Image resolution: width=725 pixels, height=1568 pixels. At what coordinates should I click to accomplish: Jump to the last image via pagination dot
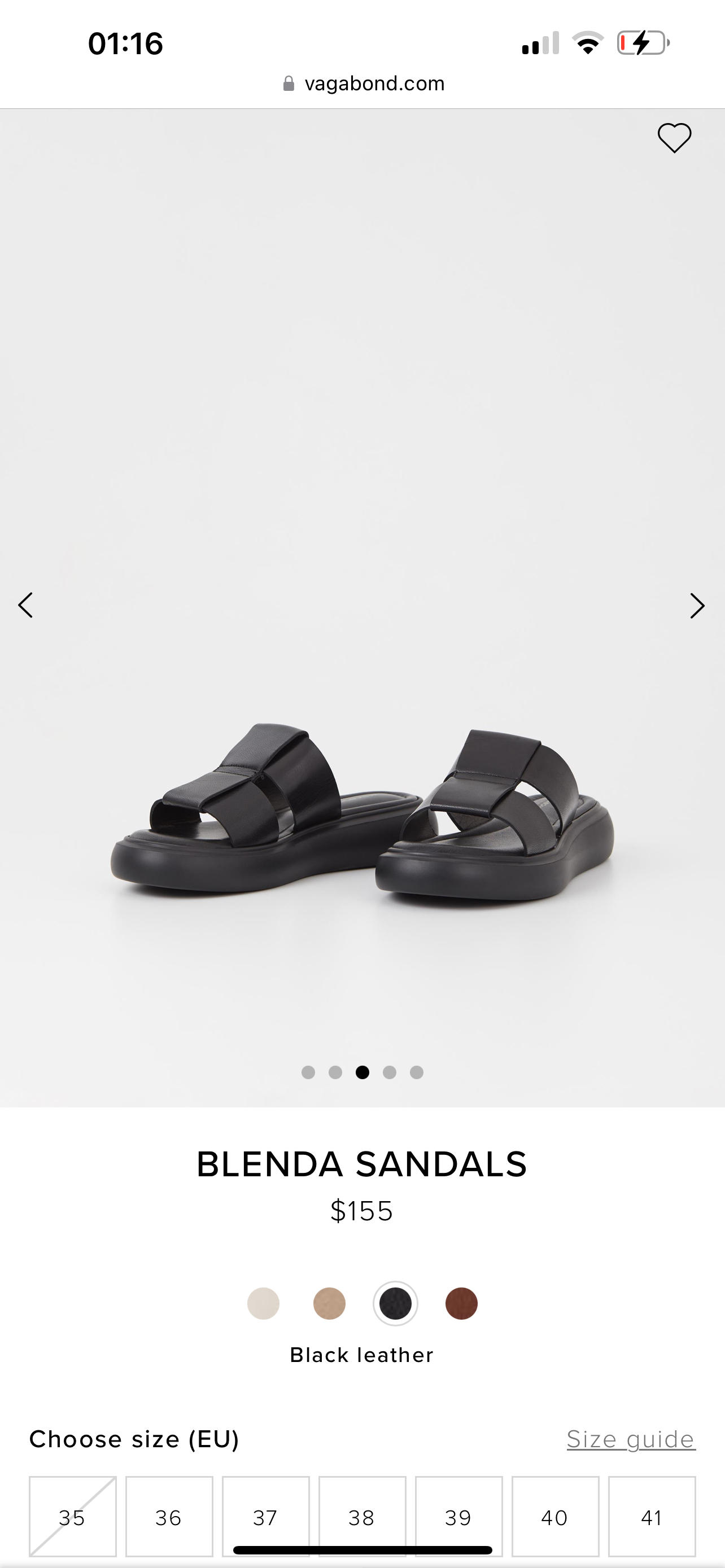416,1073
